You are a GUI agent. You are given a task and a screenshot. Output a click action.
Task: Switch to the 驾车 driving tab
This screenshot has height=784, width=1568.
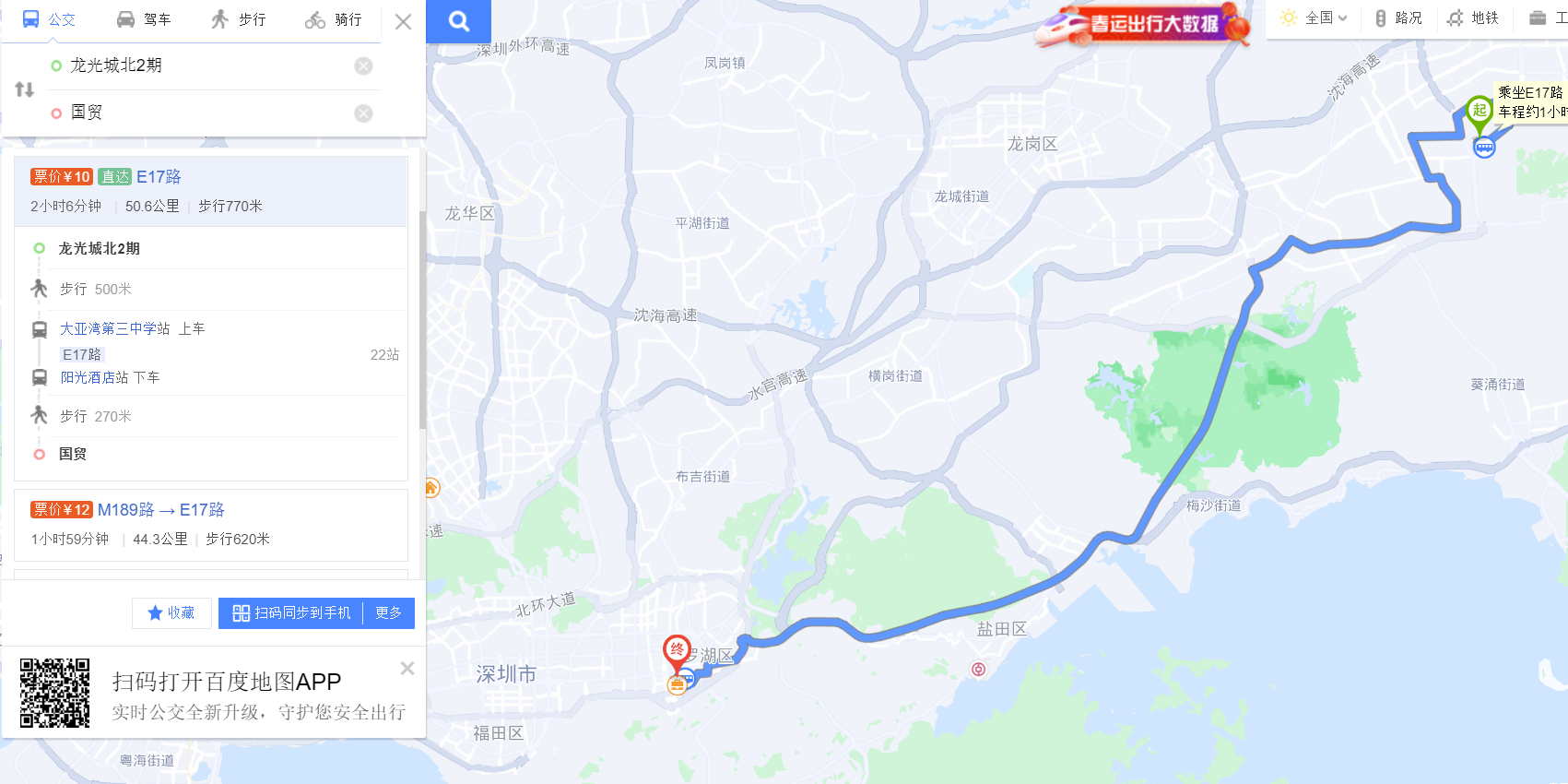click(x=144, y=19)
